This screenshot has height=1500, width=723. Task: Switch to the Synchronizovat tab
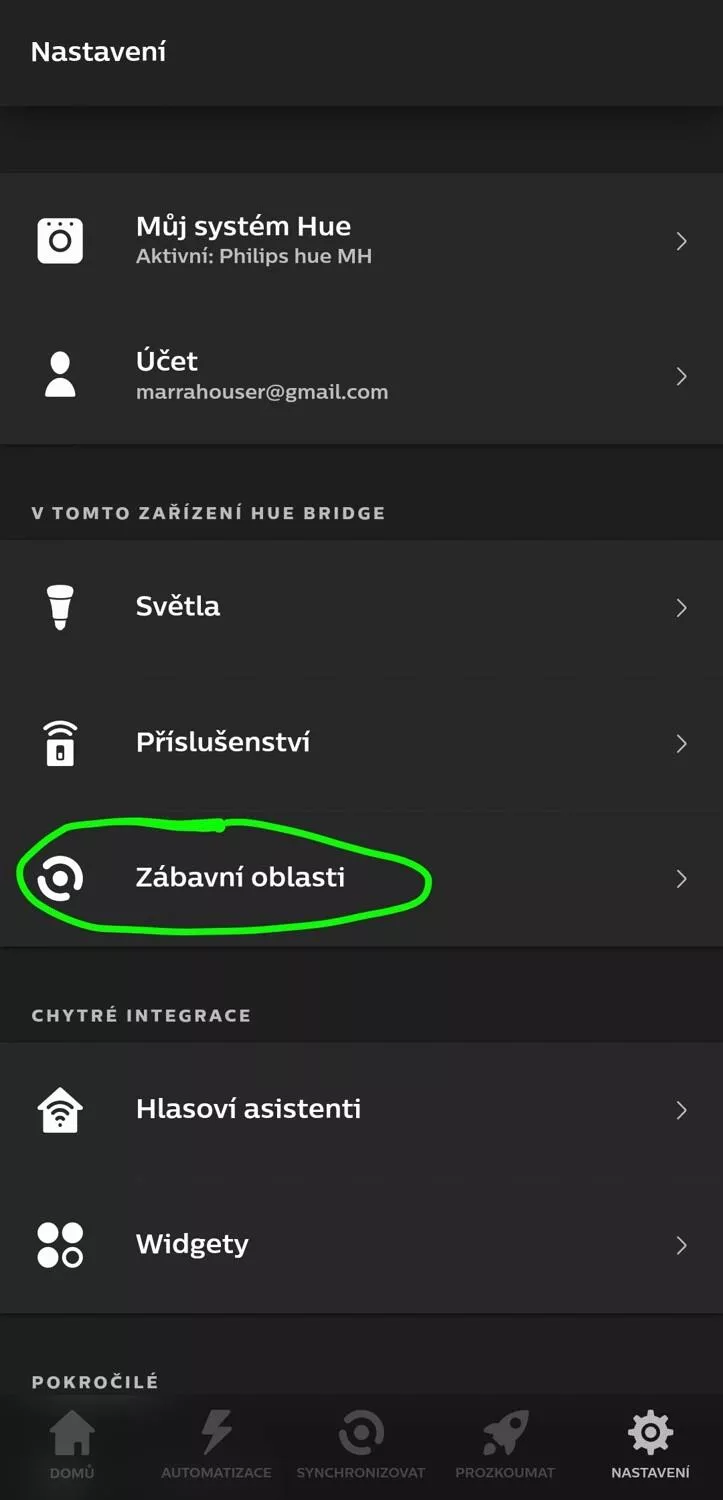[x=361, y=1445]
